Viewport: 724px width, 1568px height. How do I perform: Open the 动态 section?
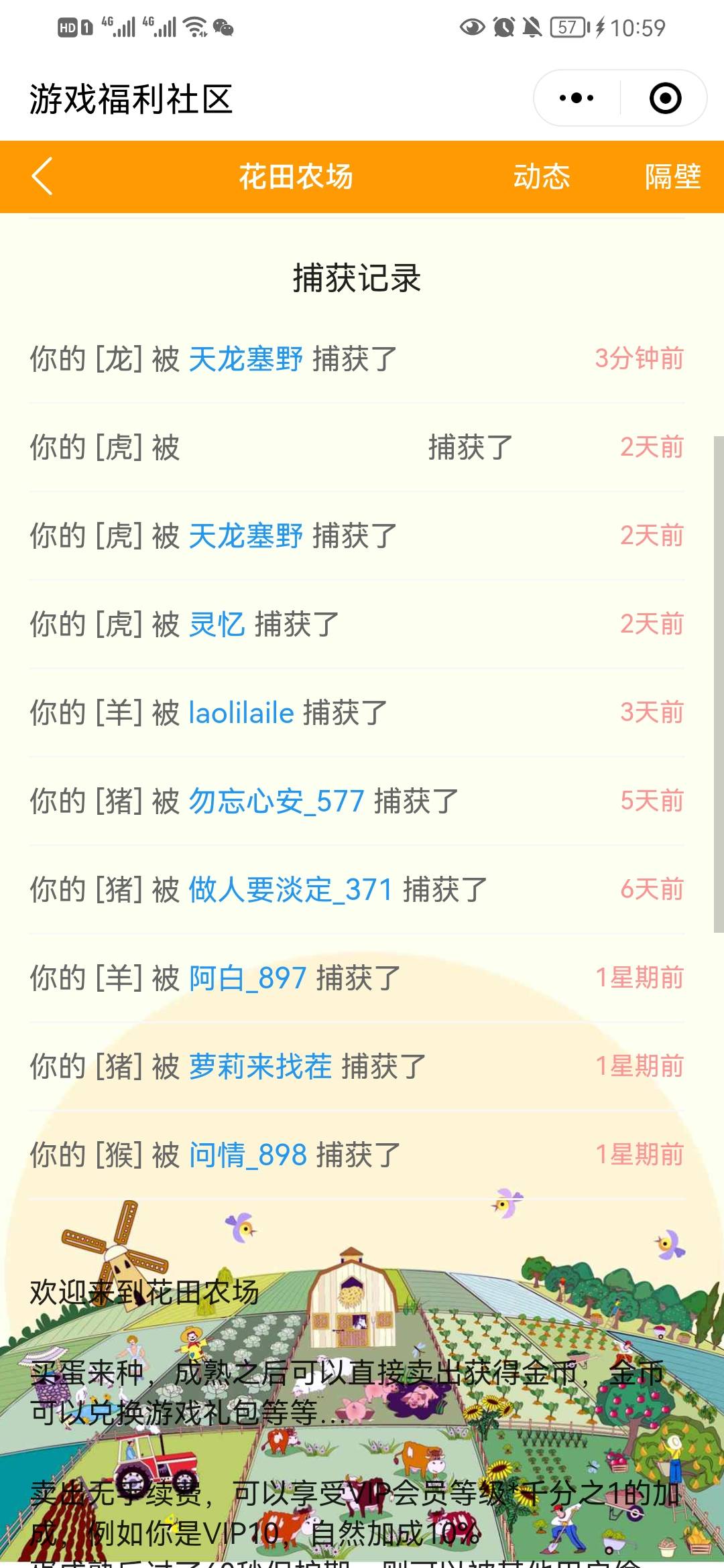click(x=541, y=177)
